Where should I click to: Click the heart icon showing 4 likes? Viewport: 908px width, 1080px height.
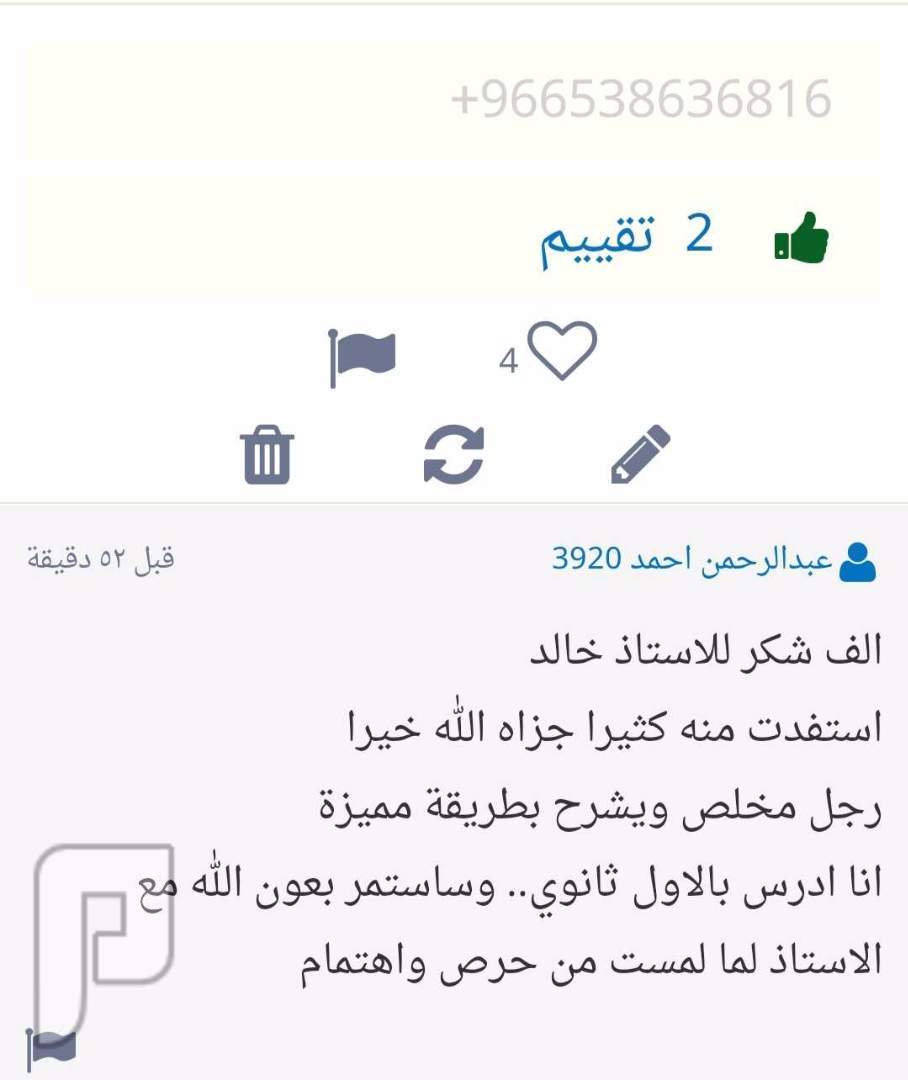coord(562,352)
